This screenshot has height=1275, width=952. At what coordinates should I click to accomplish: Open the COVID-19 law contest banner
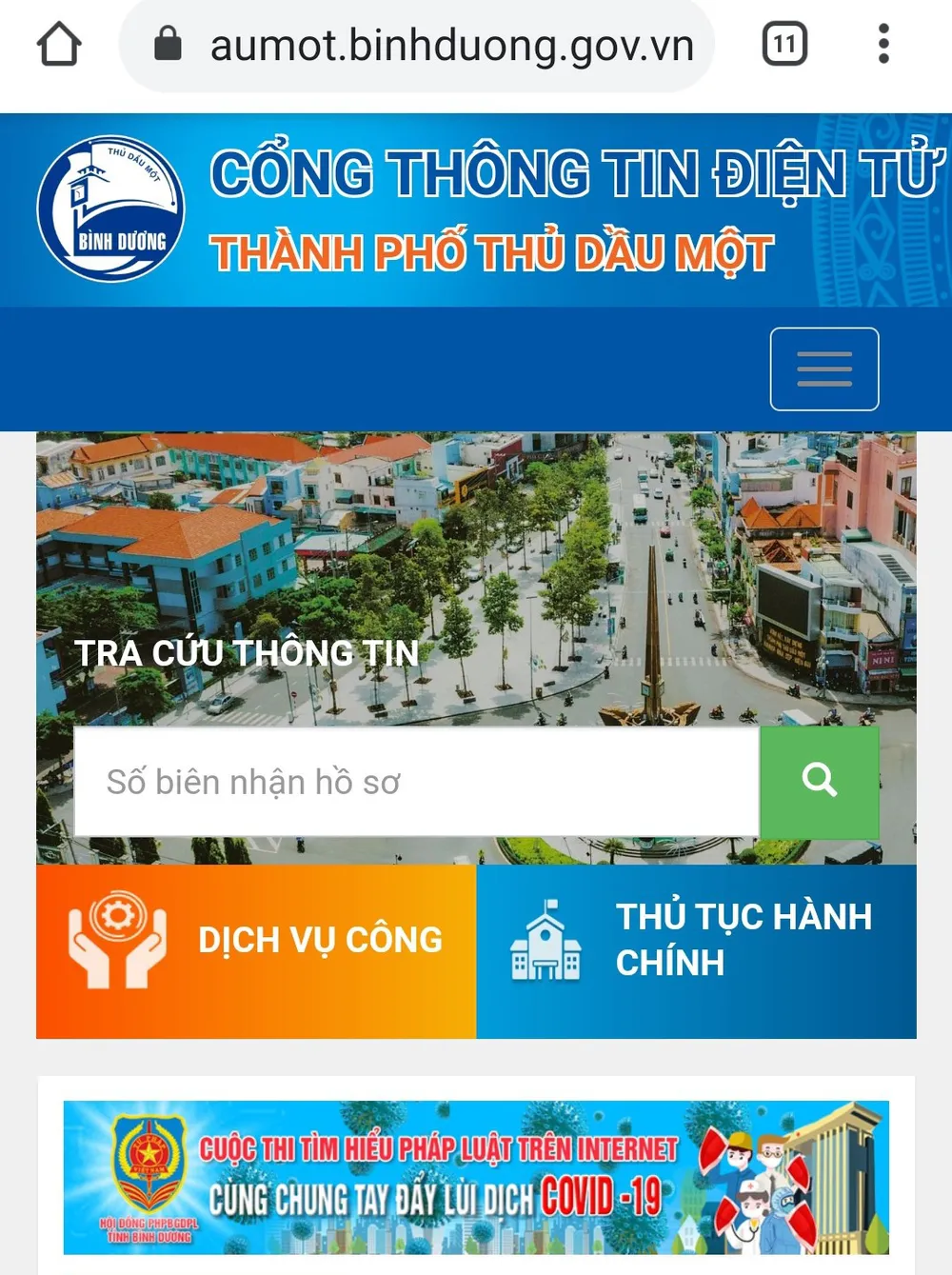tap(476, 1177)
